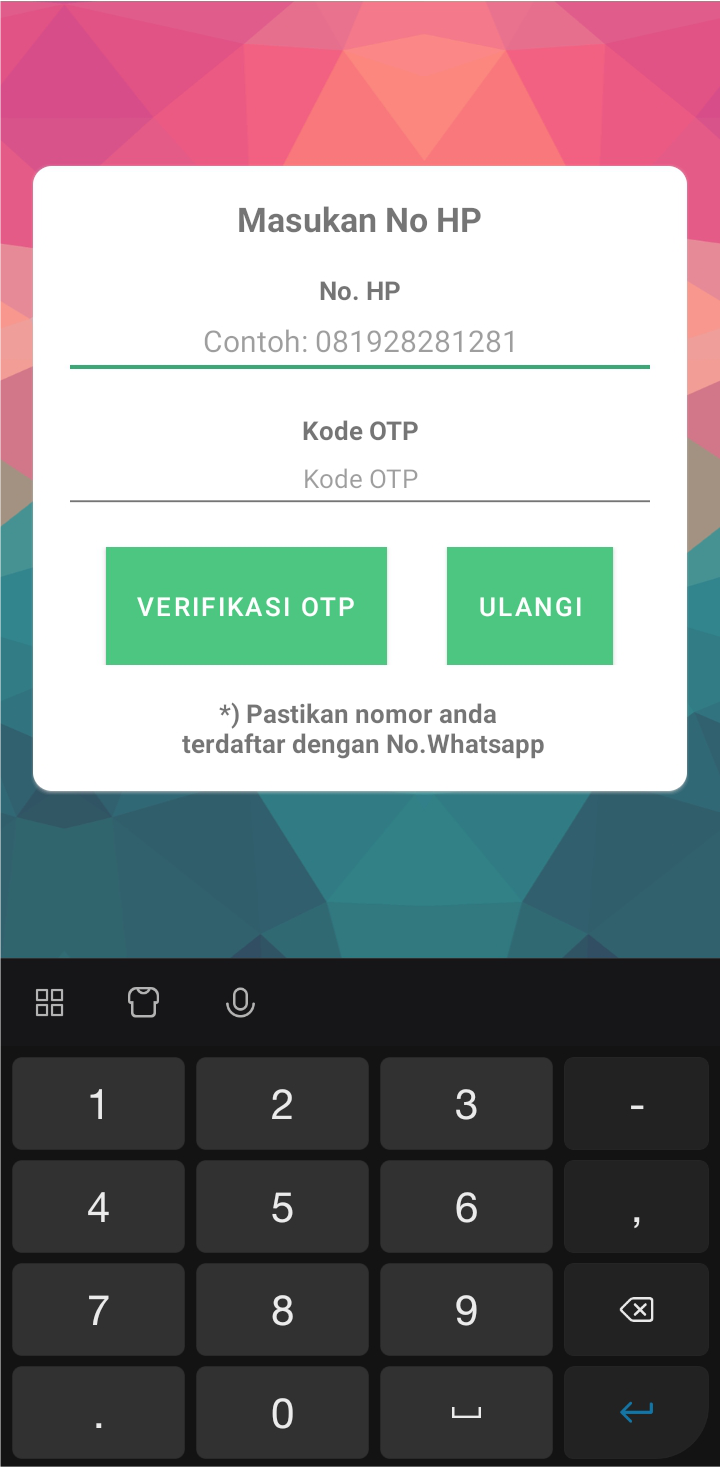Type digit 0 on the keypad
Screen dimensions: 720x1467
(282, 1413)
